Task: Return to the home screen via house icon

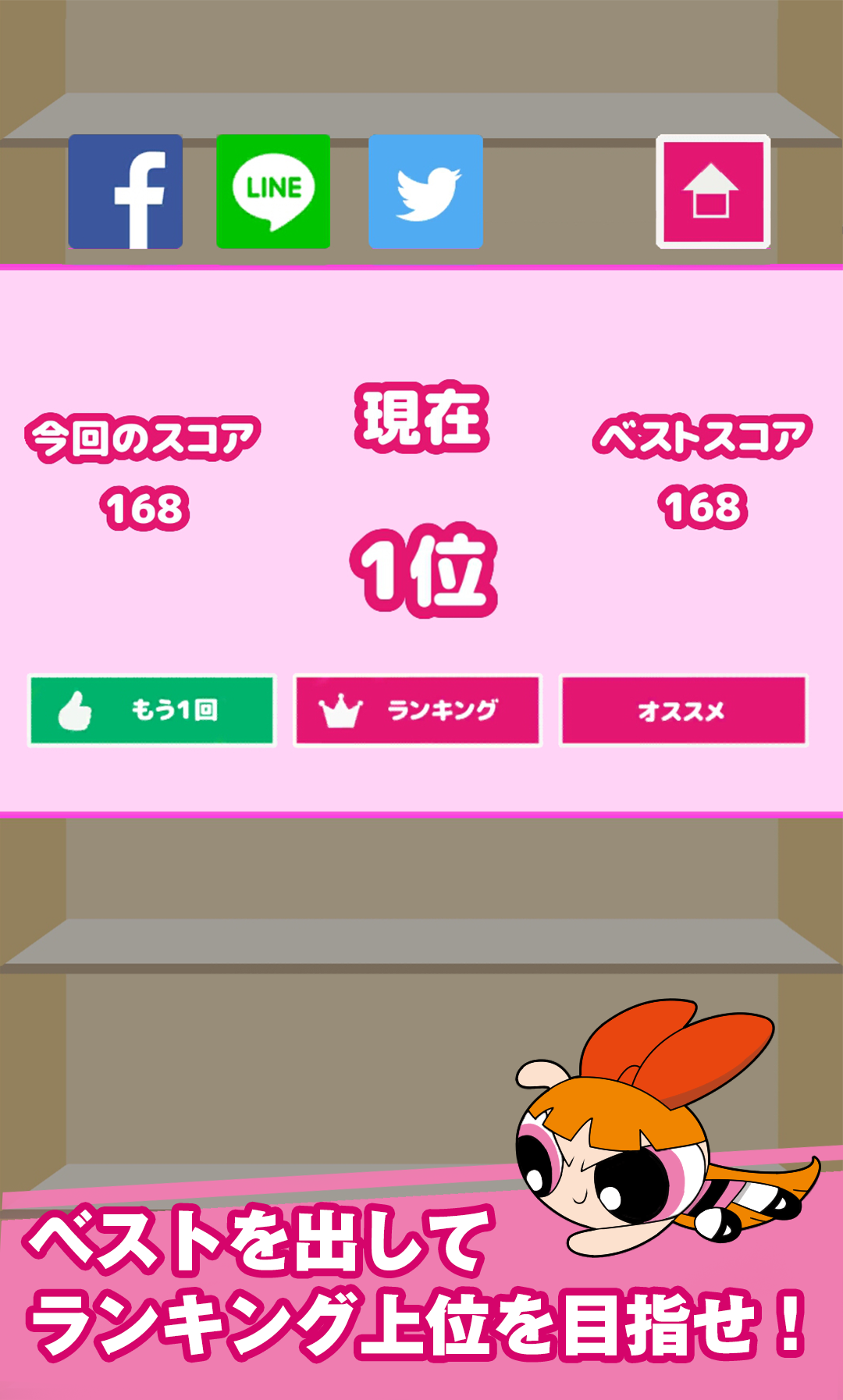Action: pyautogui.click(x=713, y=192)
